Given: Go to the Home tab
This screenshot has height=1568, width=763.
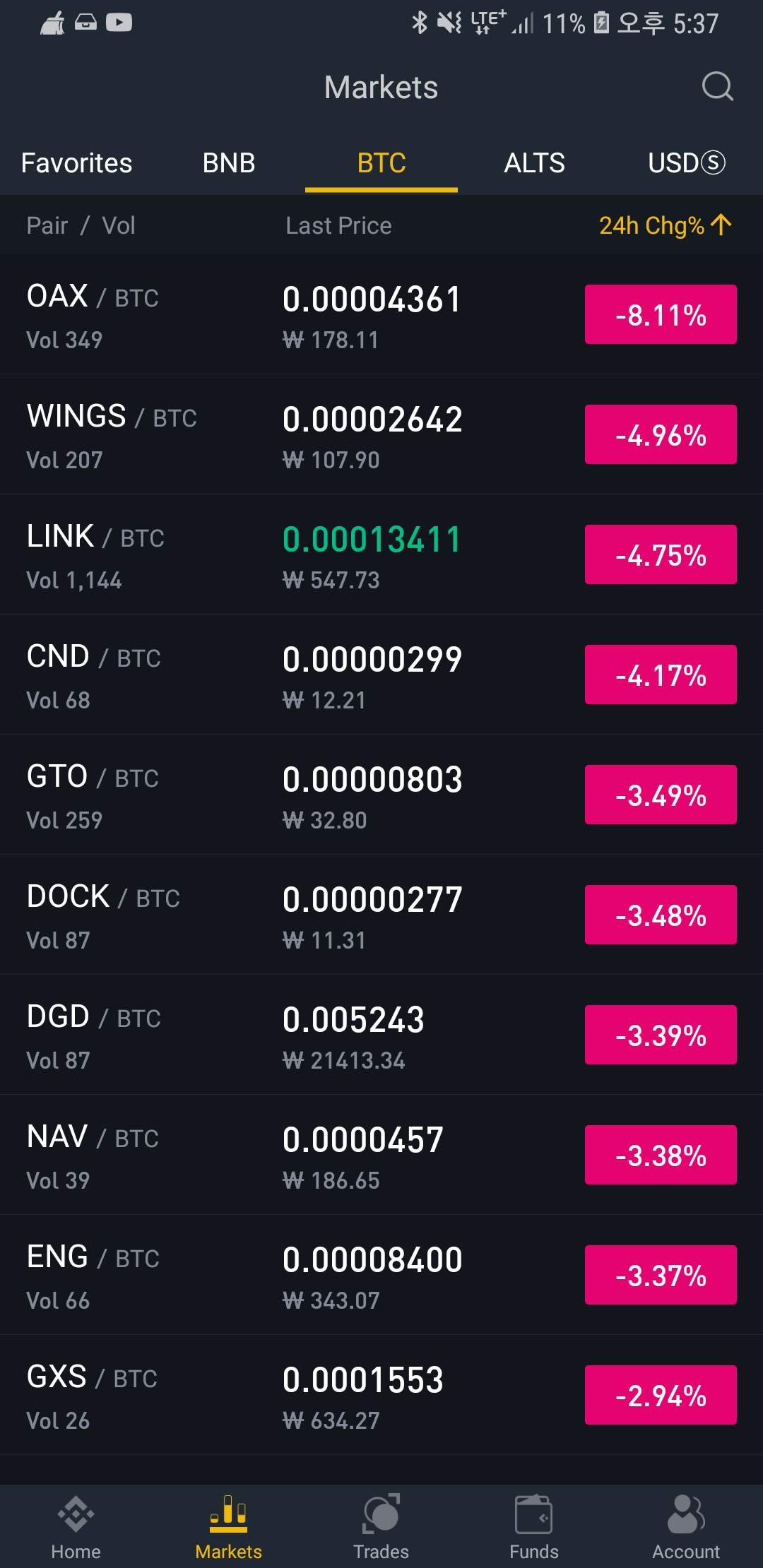Looking at the screenshot, I should click(x=76, y=1526).
